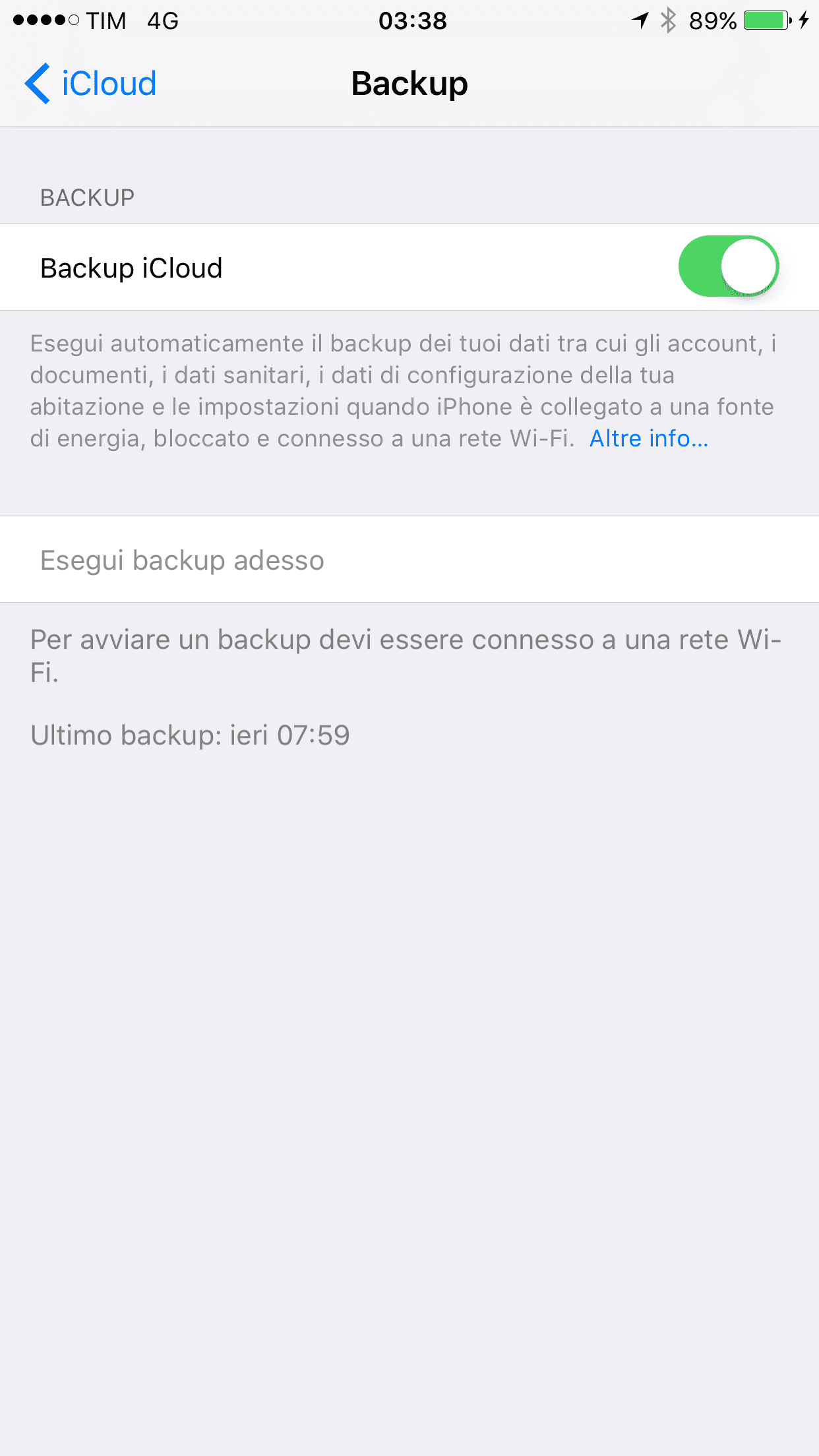Go back to iCloud settings
This screenshot has height=1456, width=819.
pos(90,84)
